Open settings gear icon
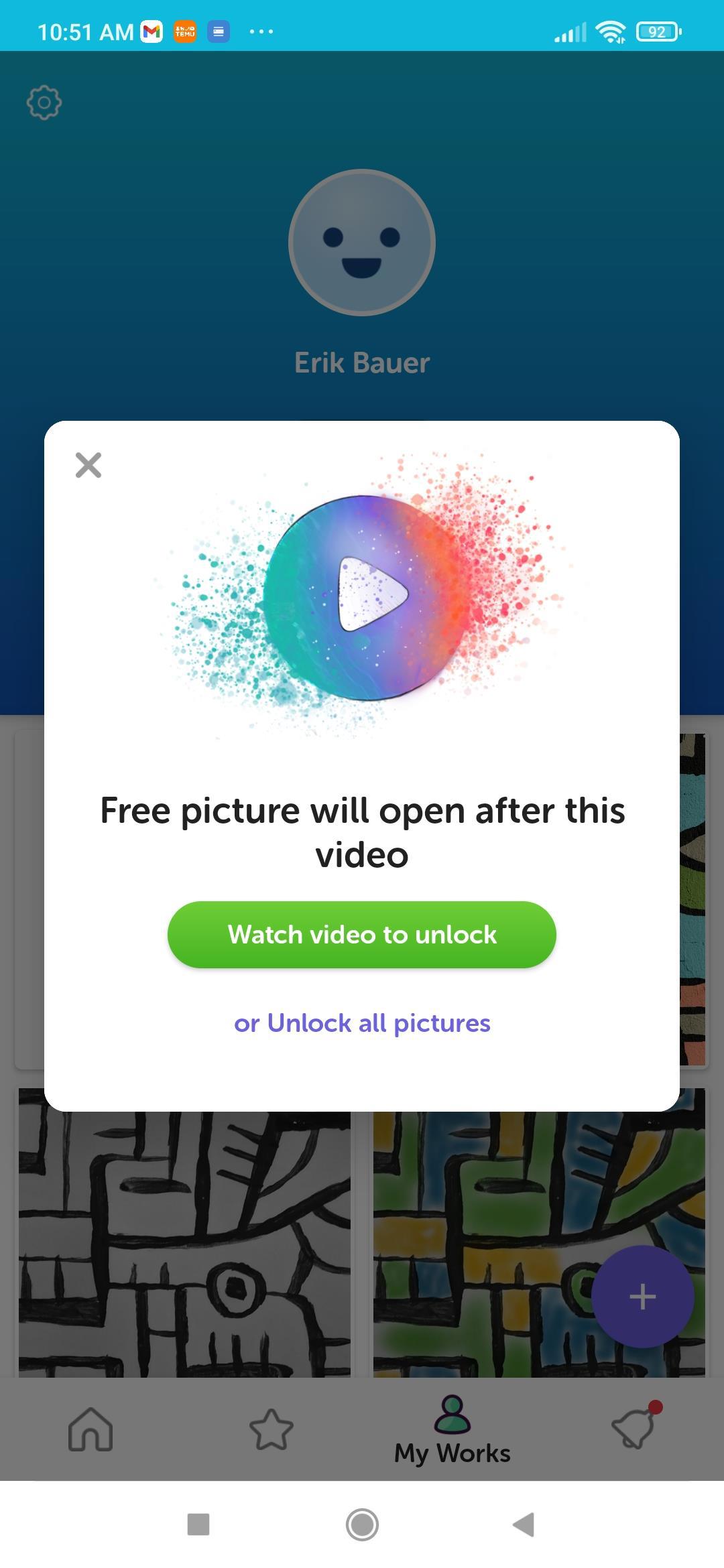The image size is (724, 1568). [44, 103]
